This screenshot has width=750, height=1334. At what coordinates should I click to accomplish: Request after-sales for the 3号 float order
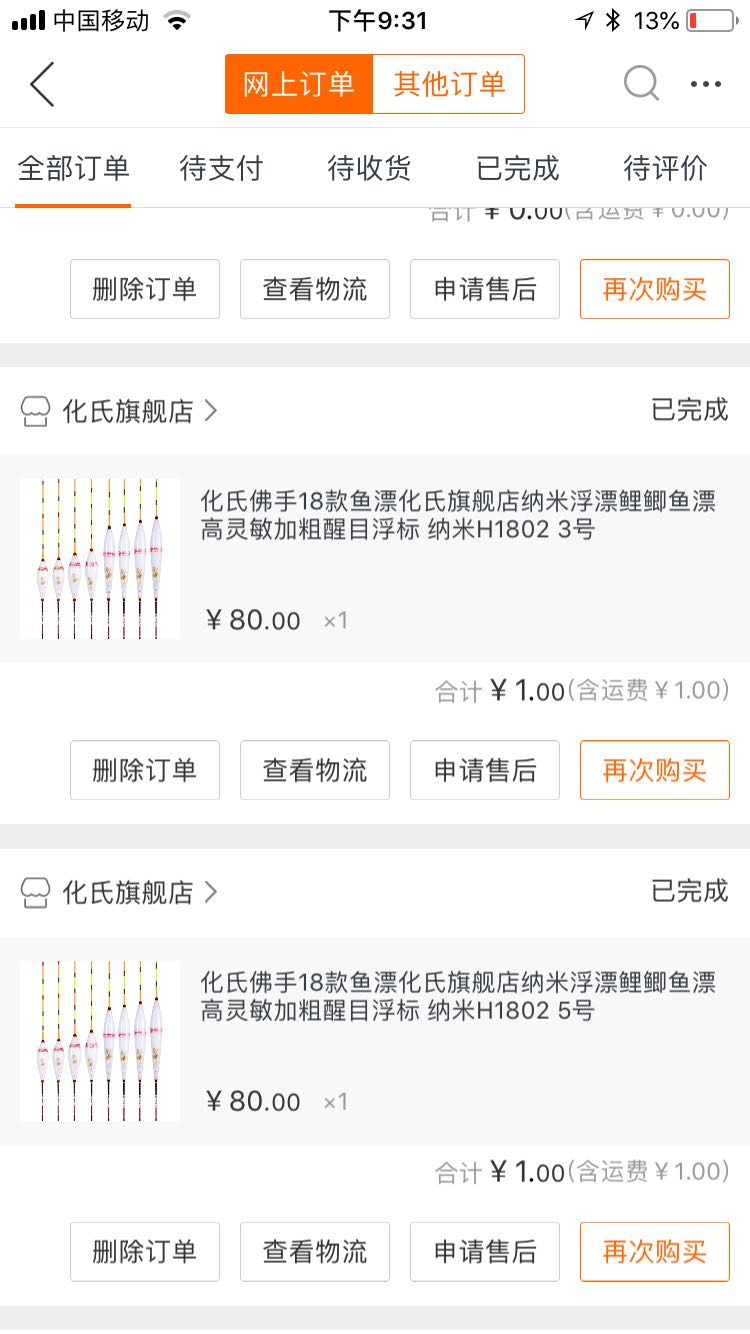point(485,770)
